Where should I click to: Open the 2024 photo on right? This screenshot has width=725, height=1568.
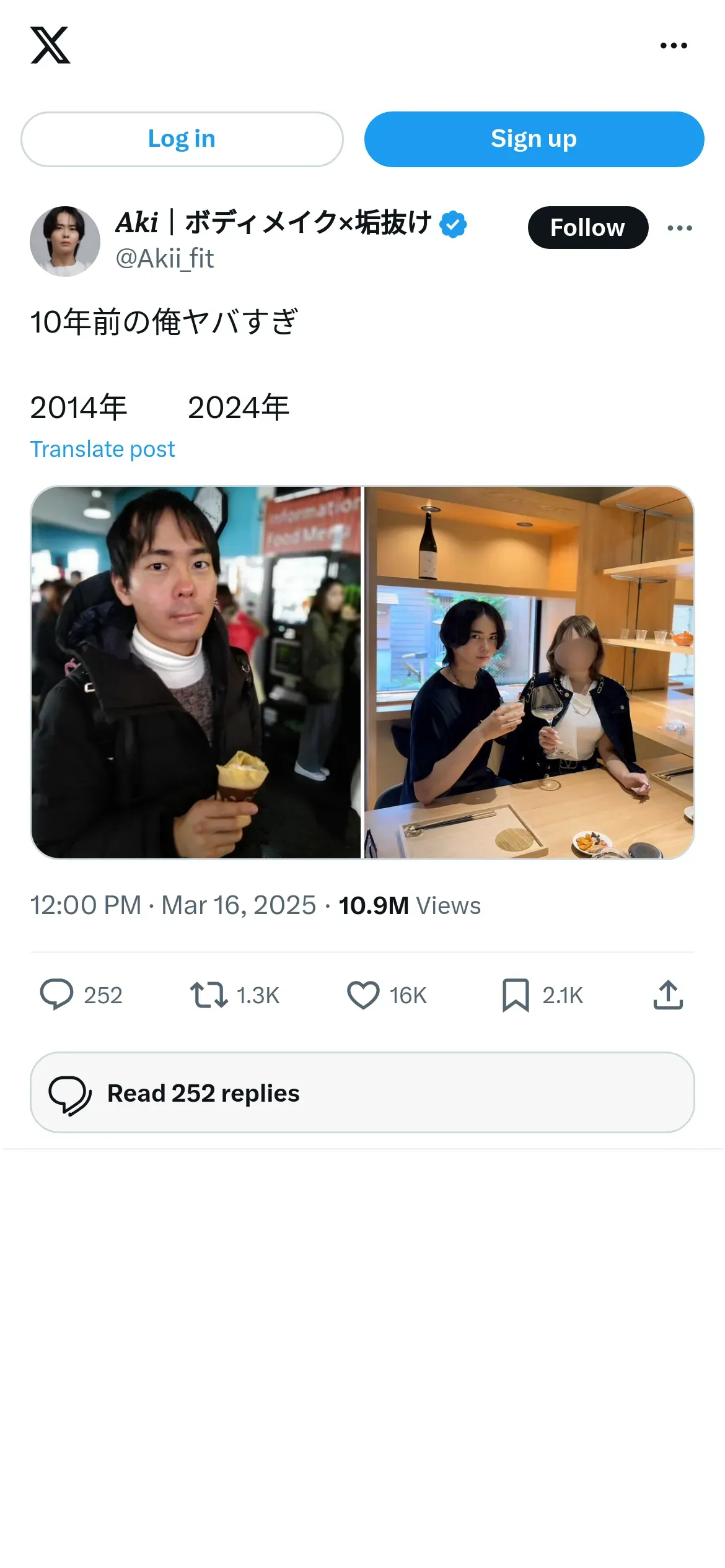tap(529, 673)
